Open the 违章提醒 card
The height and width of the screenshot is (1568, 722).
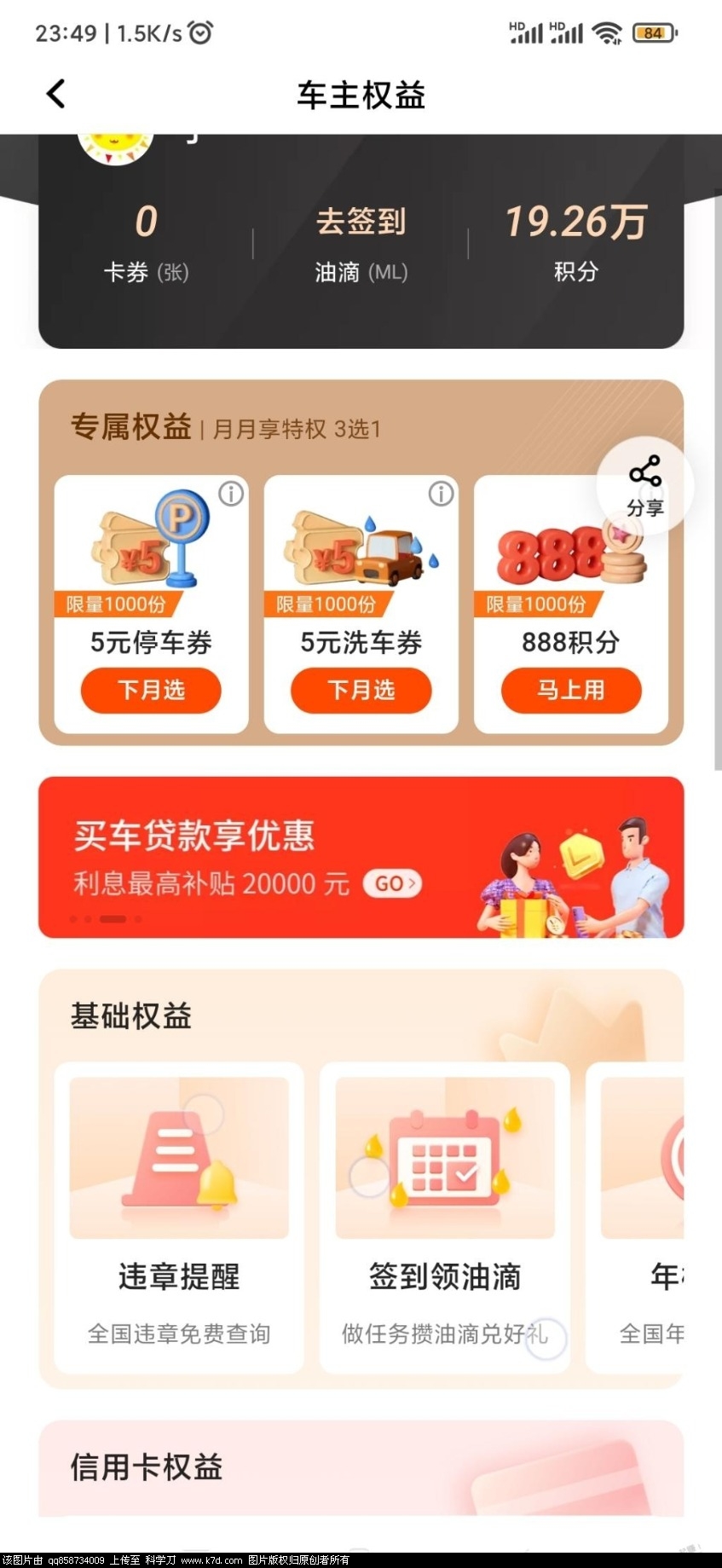(179, 1217)
